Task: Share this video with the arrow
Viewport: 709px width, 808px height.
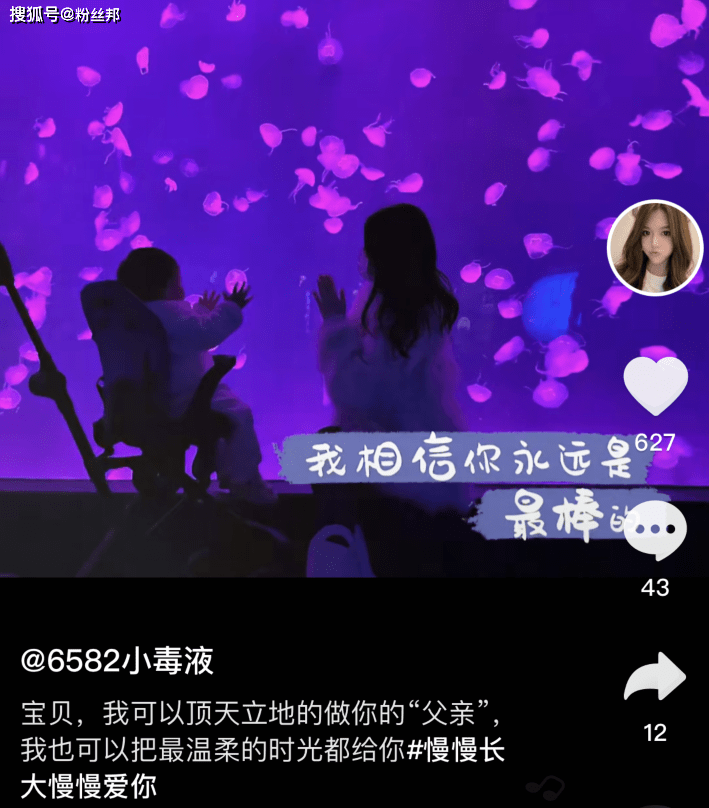Action: coord(655,678)
